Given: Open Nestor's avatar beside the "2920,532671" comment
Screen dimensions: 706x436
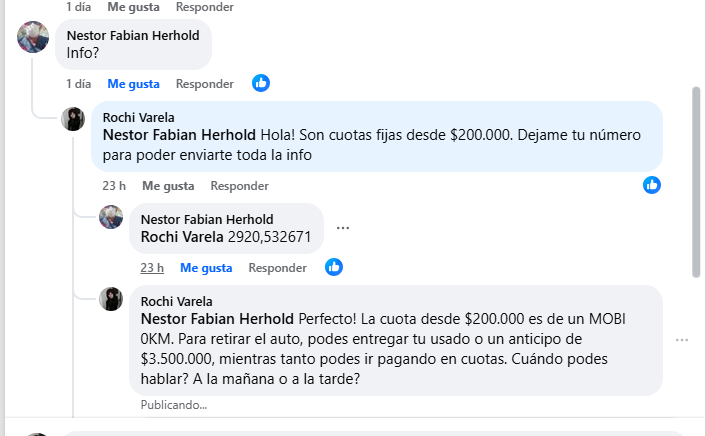Looking at the screenshot, I should (111, 217).
